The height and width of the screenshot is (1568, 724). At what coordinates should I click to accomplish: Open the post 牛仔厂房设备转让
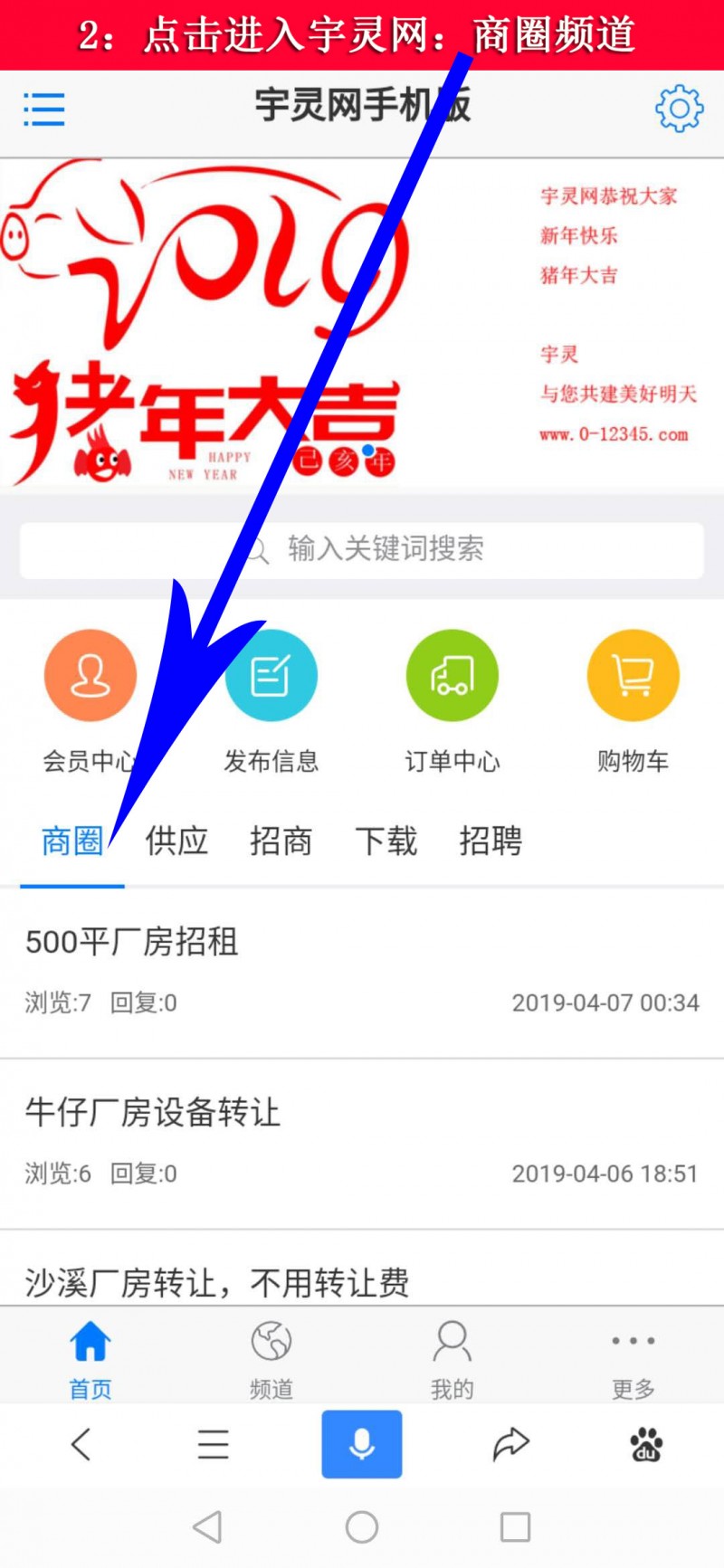(153, 1113)
